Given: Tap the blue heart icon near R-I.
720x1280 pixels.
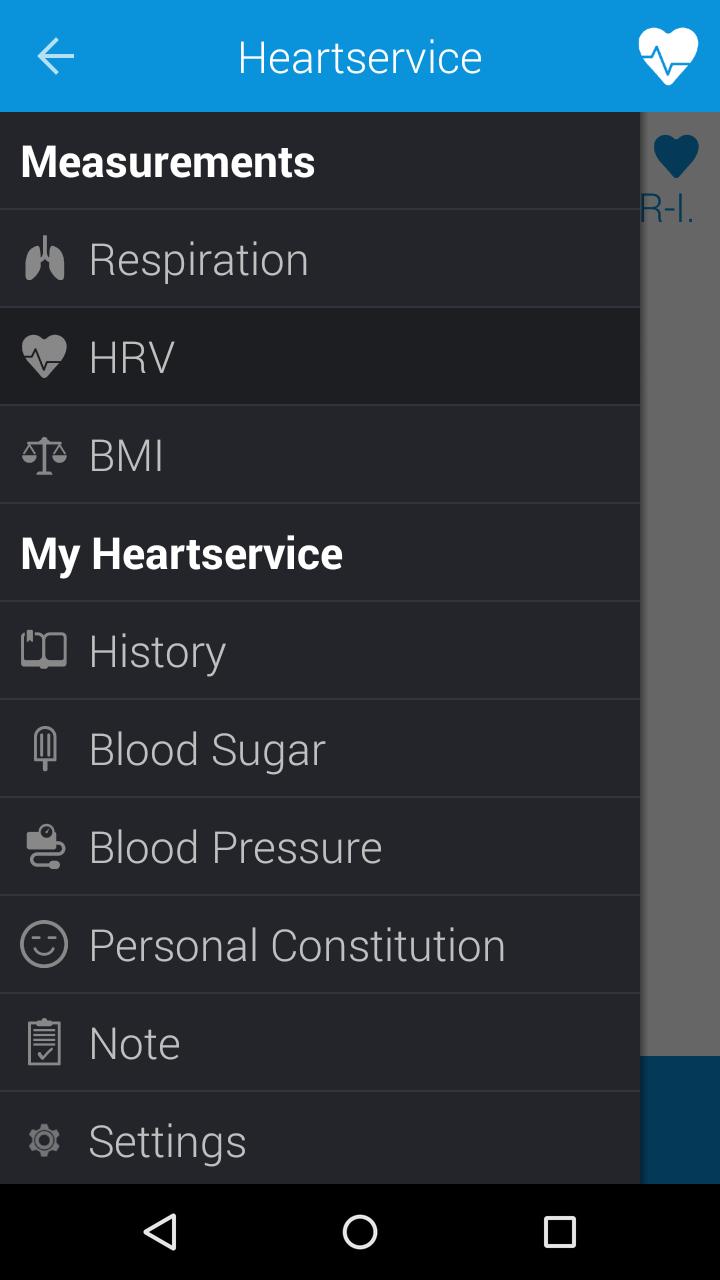Looking at the screenshot, I should (677, 155).
